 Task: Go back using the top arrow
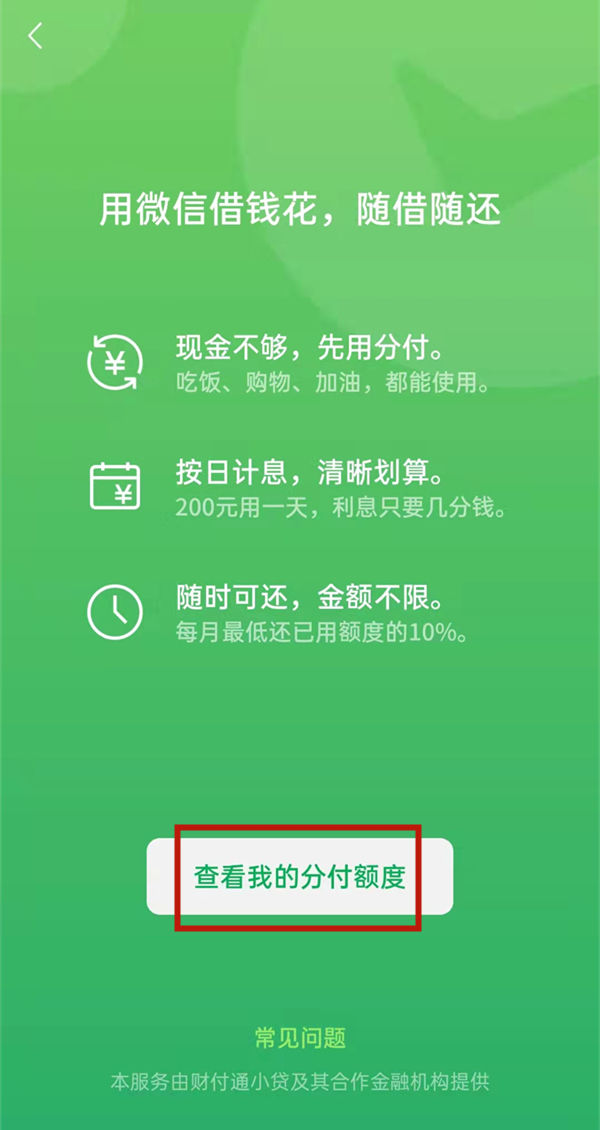coord(36,37)
